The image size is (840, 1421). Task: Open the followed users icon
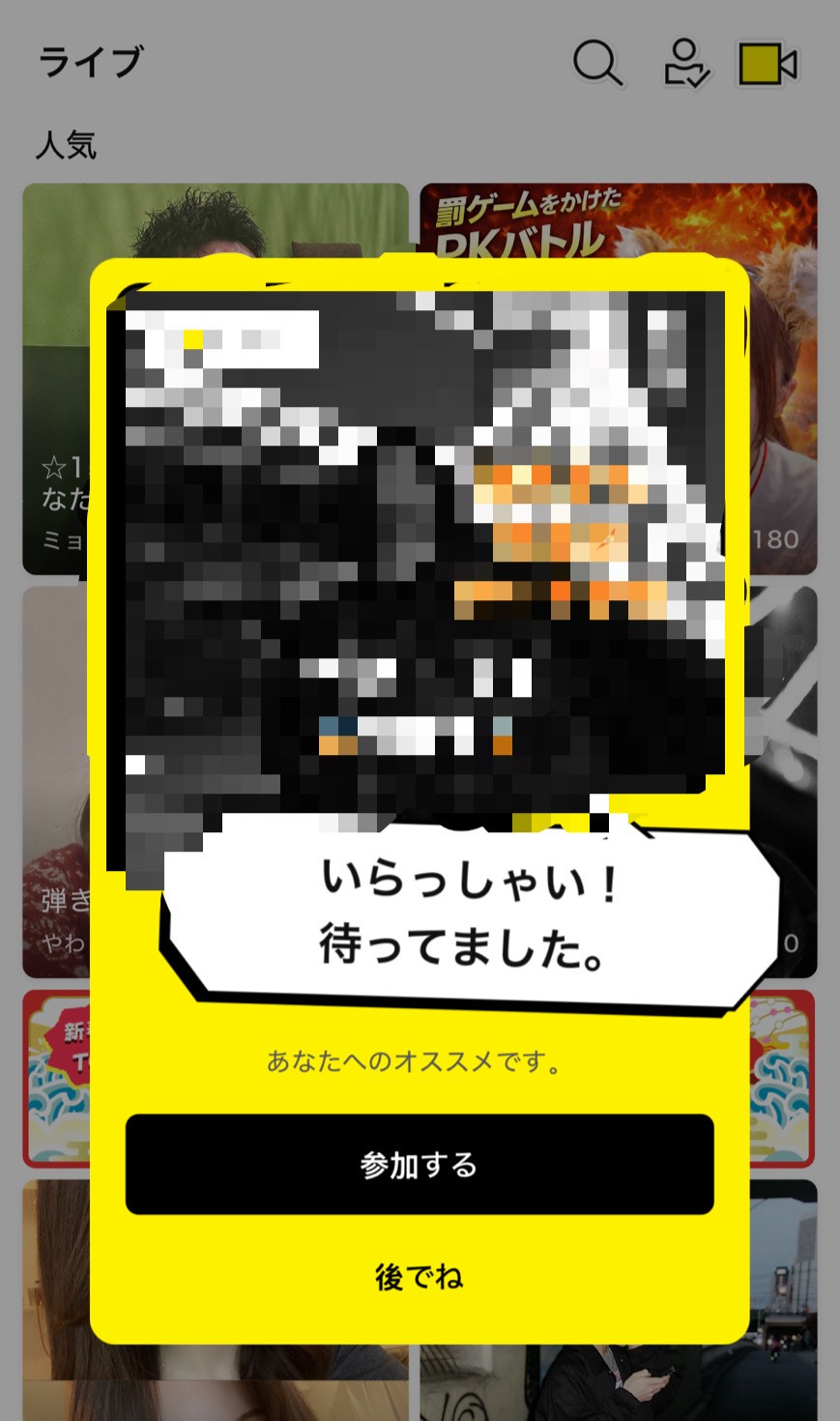click(x=686, y=64)
